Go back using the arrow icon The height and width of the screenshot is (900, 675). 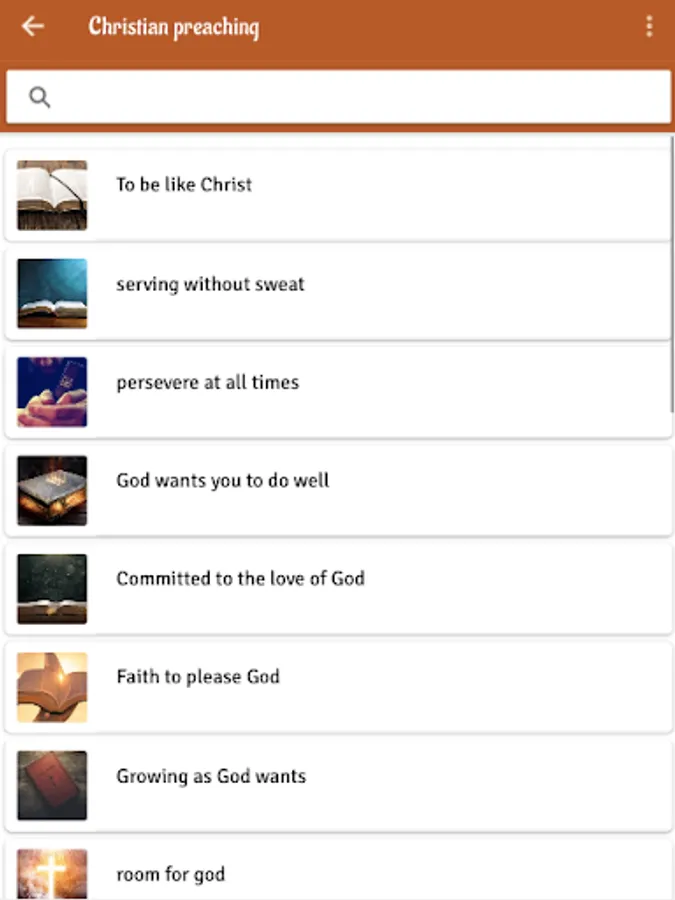pos(33,26)
